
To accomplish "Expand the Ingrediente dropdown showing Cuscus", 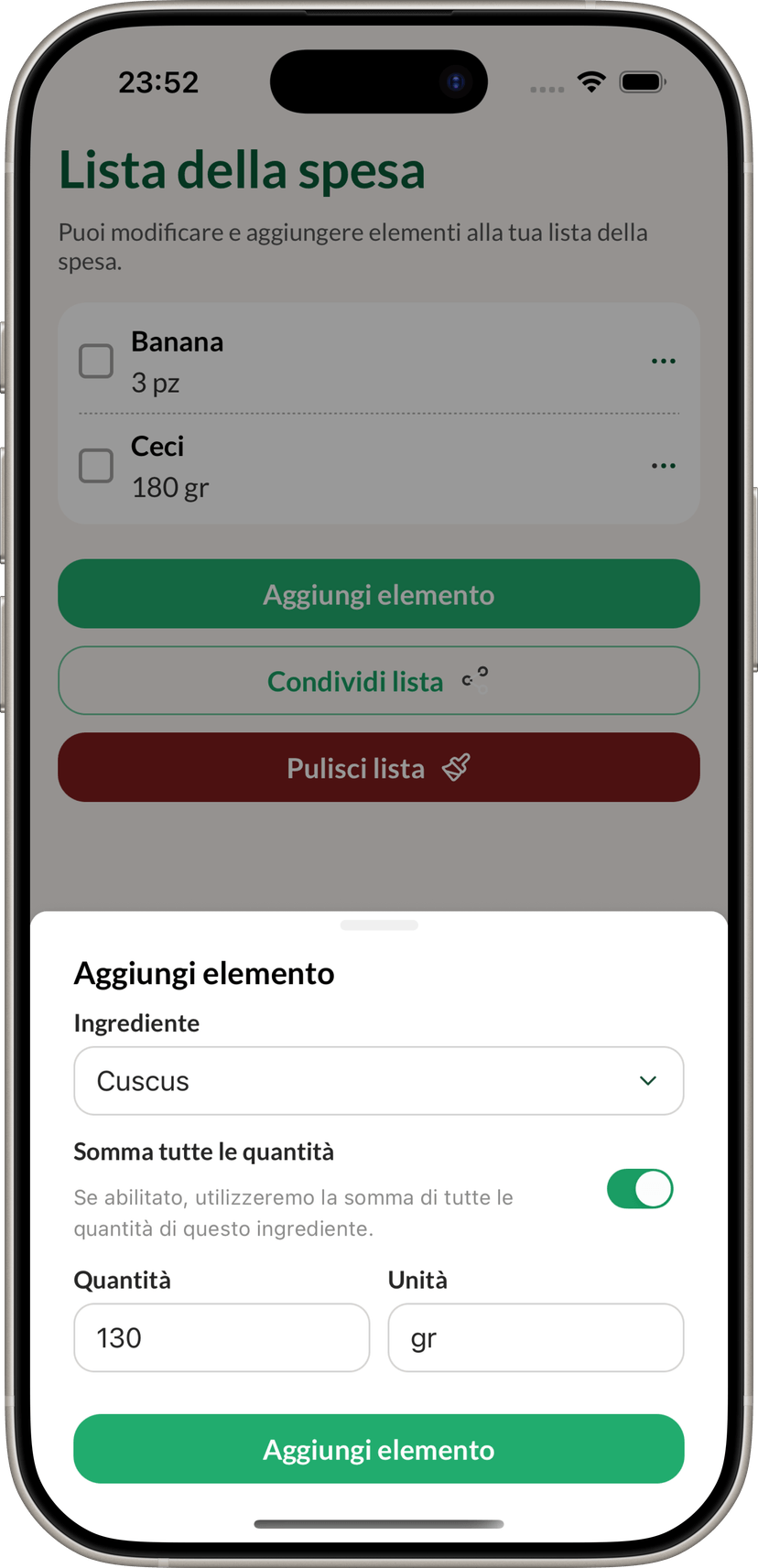I will point(378,1081).
